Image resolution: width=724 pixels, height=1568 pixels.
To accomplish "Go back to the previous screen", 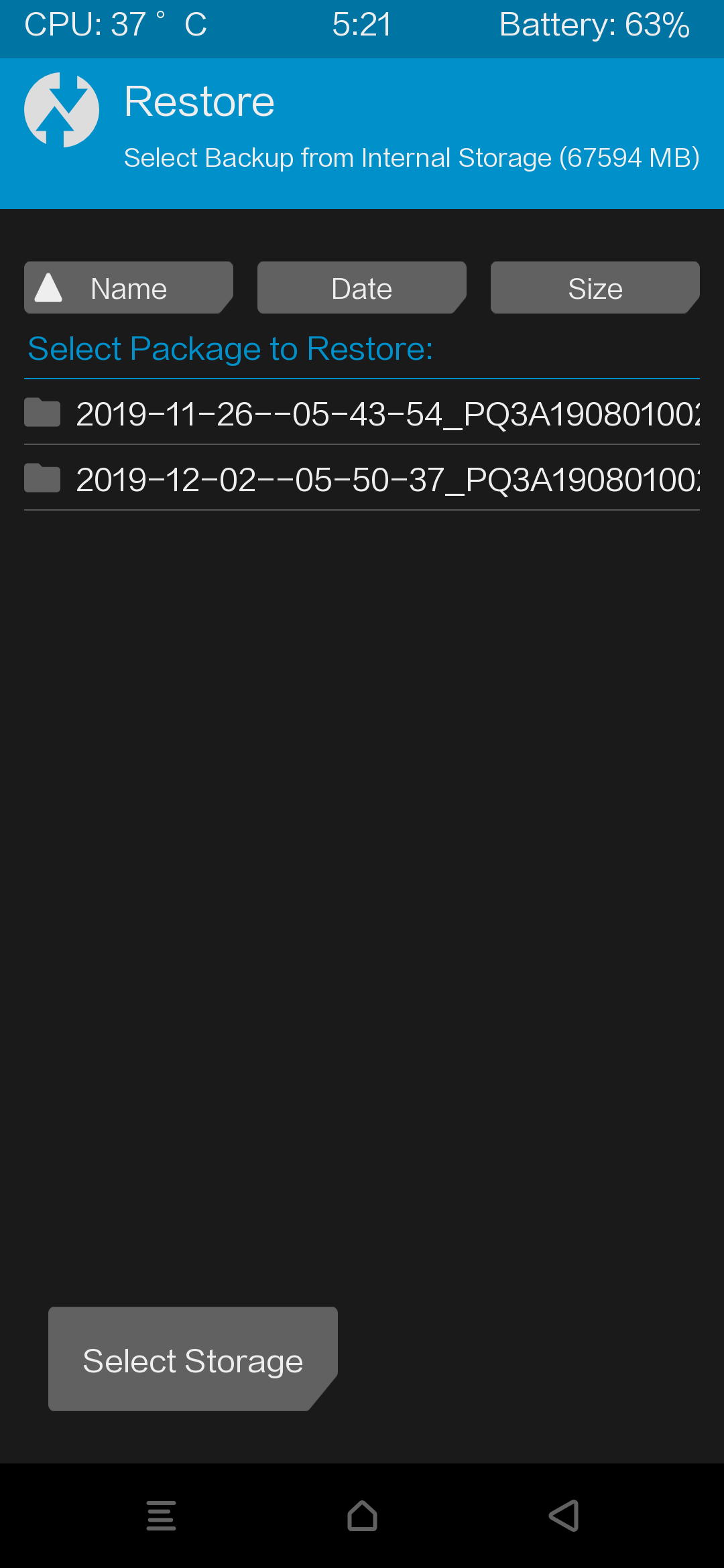I will point(564,1516).
